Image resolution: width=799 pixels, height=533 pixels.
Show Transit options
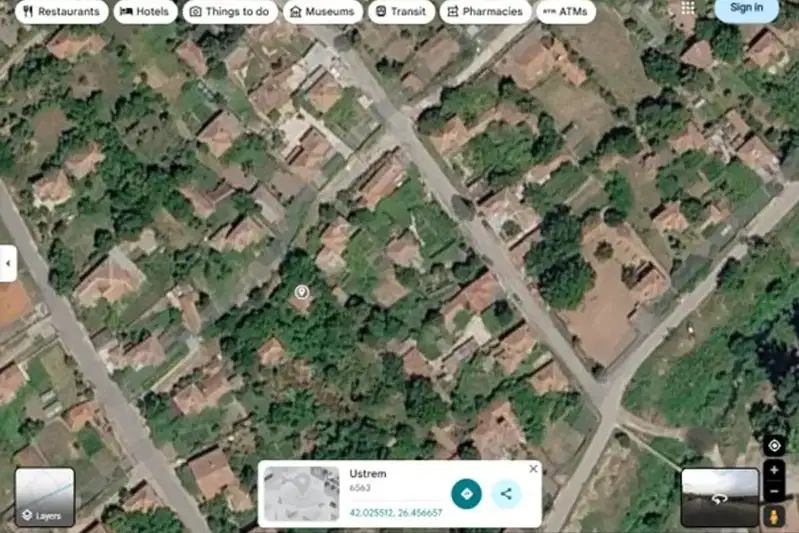pos(401,11)
